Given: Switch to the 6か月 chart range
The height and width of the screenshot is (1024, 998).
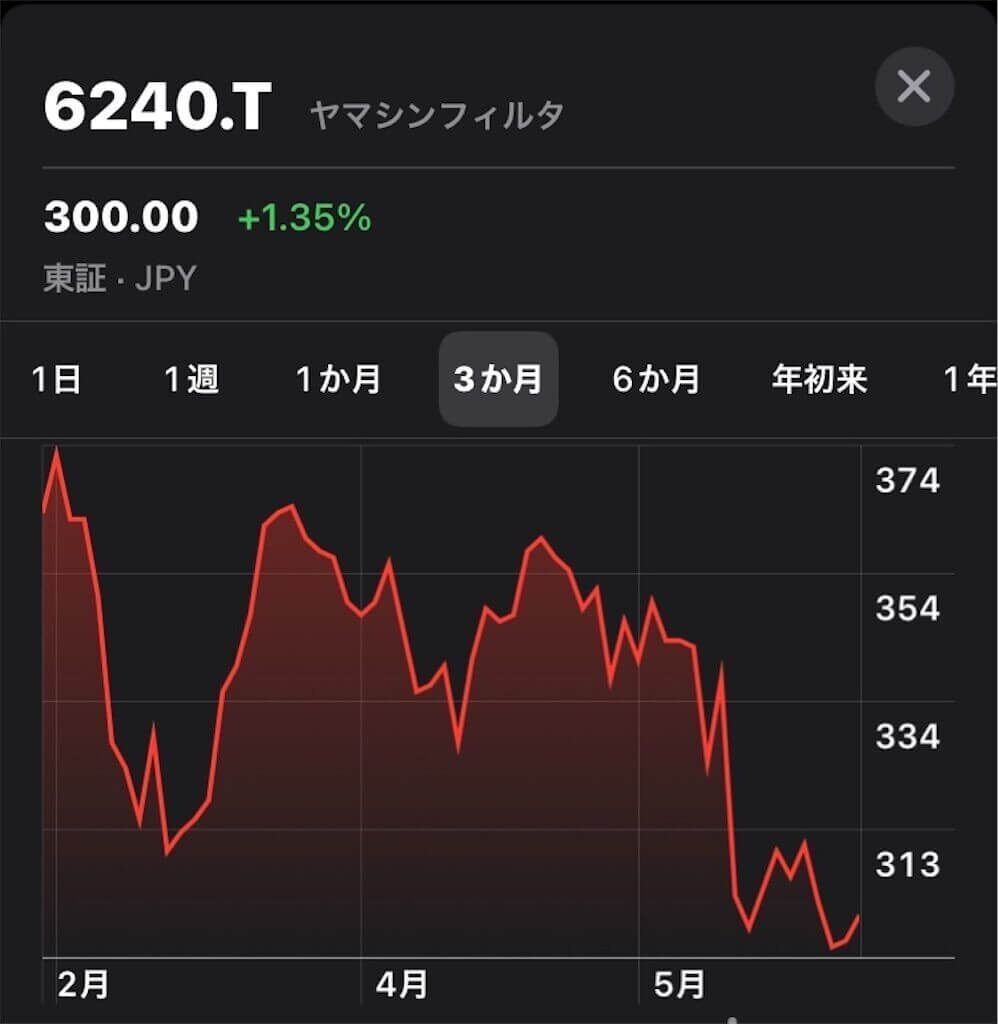Looking at the screenshot, I should 656,380.
